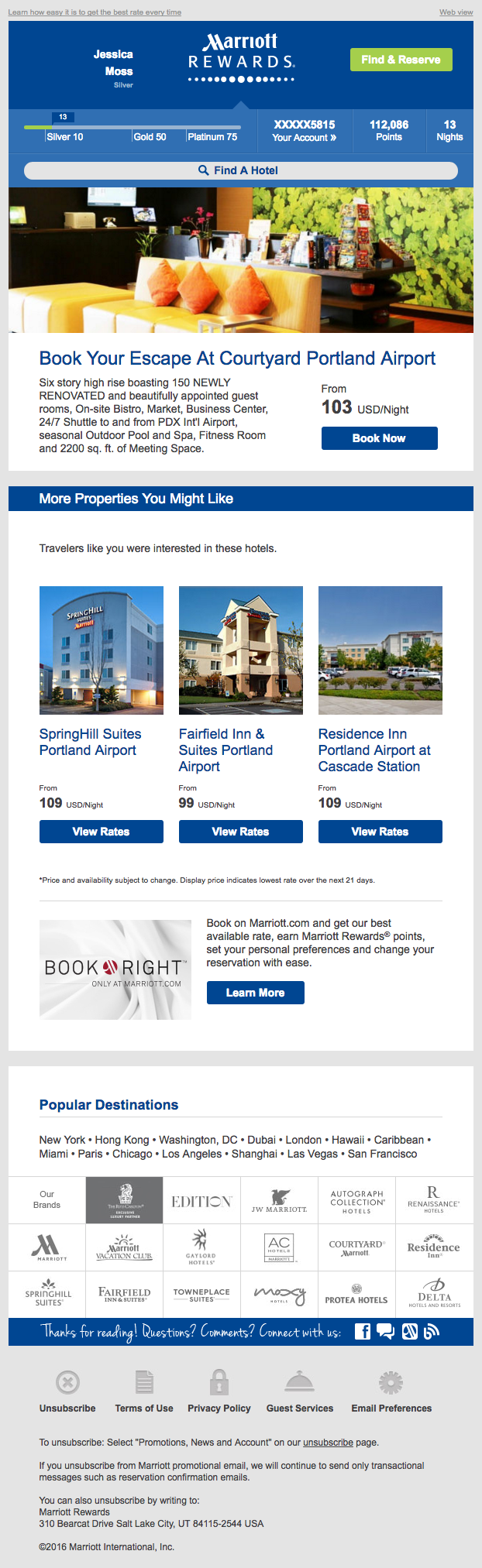
Task: Select the JW Marriott brand logo
Action: click(279, 1200)
